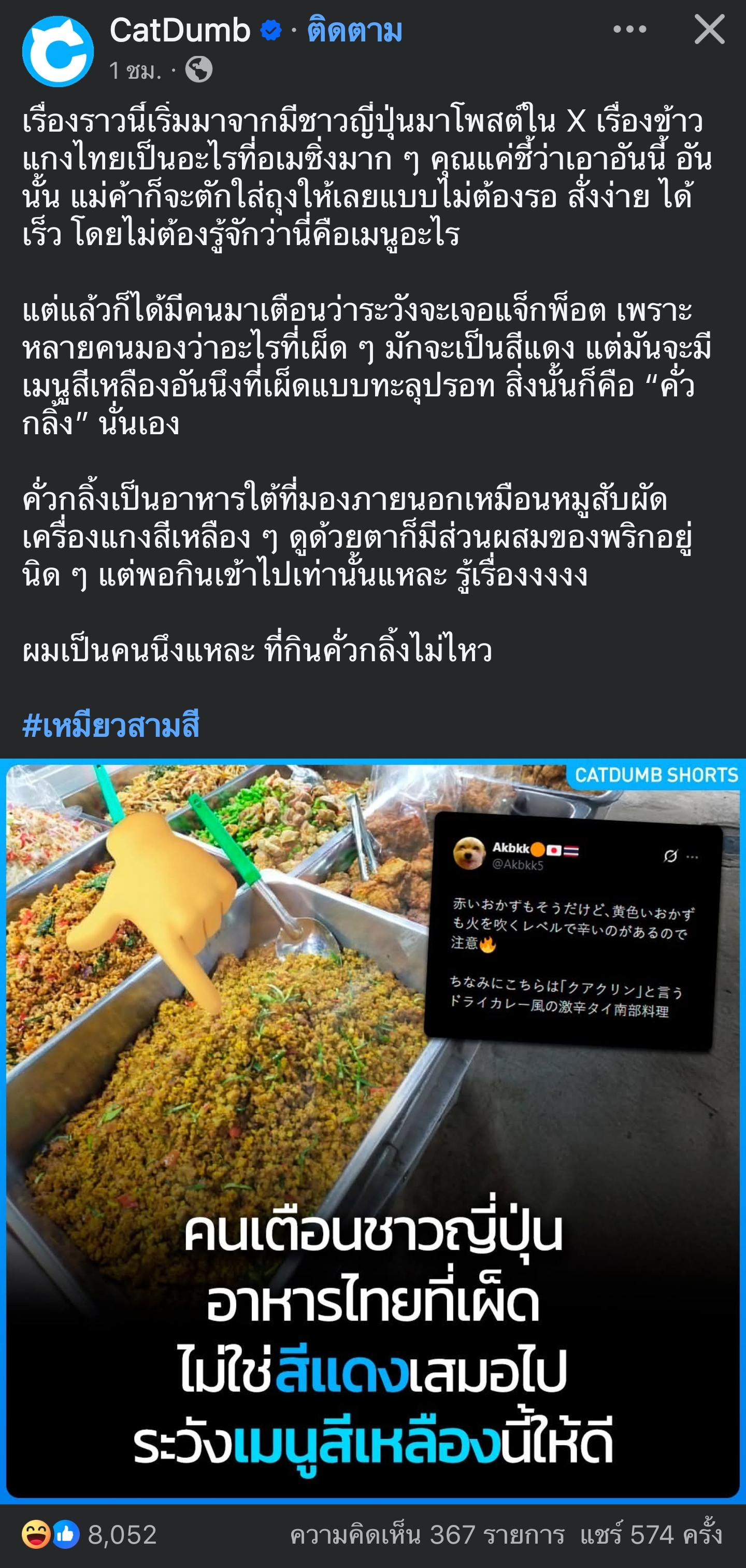Screen dimensions: 746x1568
Task: Close this post view
Action: (x=709, y=29)
